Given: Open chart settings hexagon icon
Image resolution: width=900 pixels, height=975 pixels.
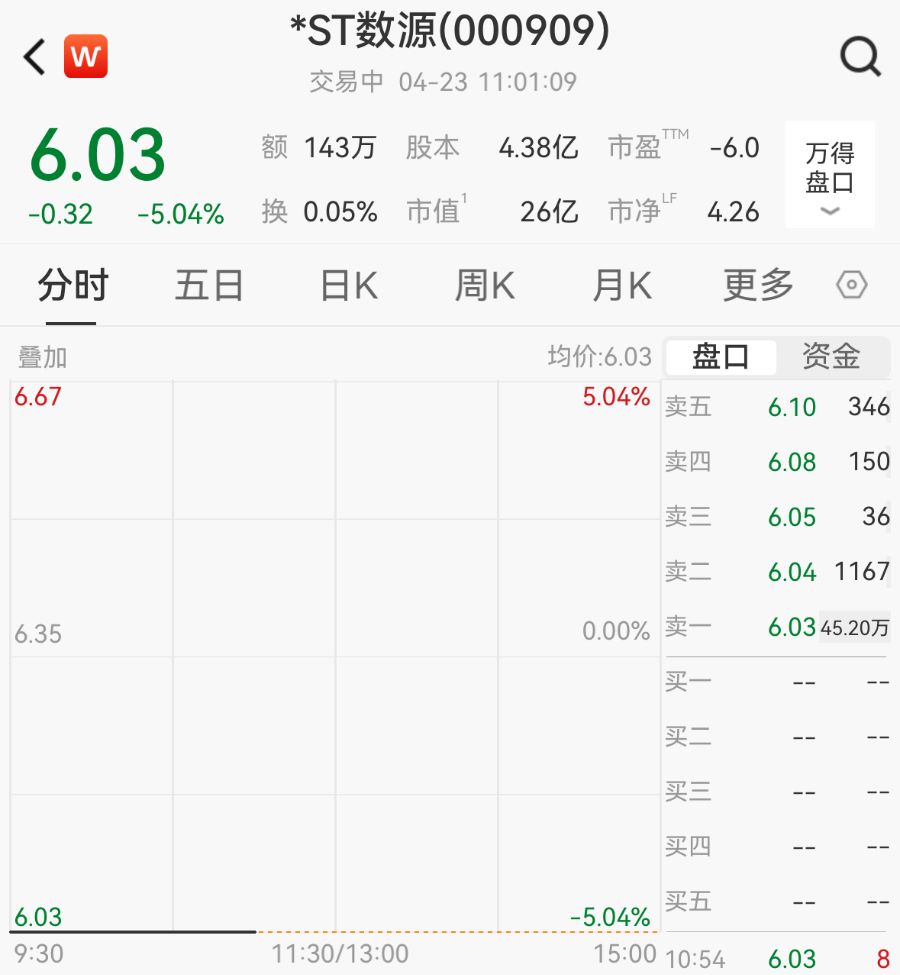Looking at the screenshot, I should (851, 286).
